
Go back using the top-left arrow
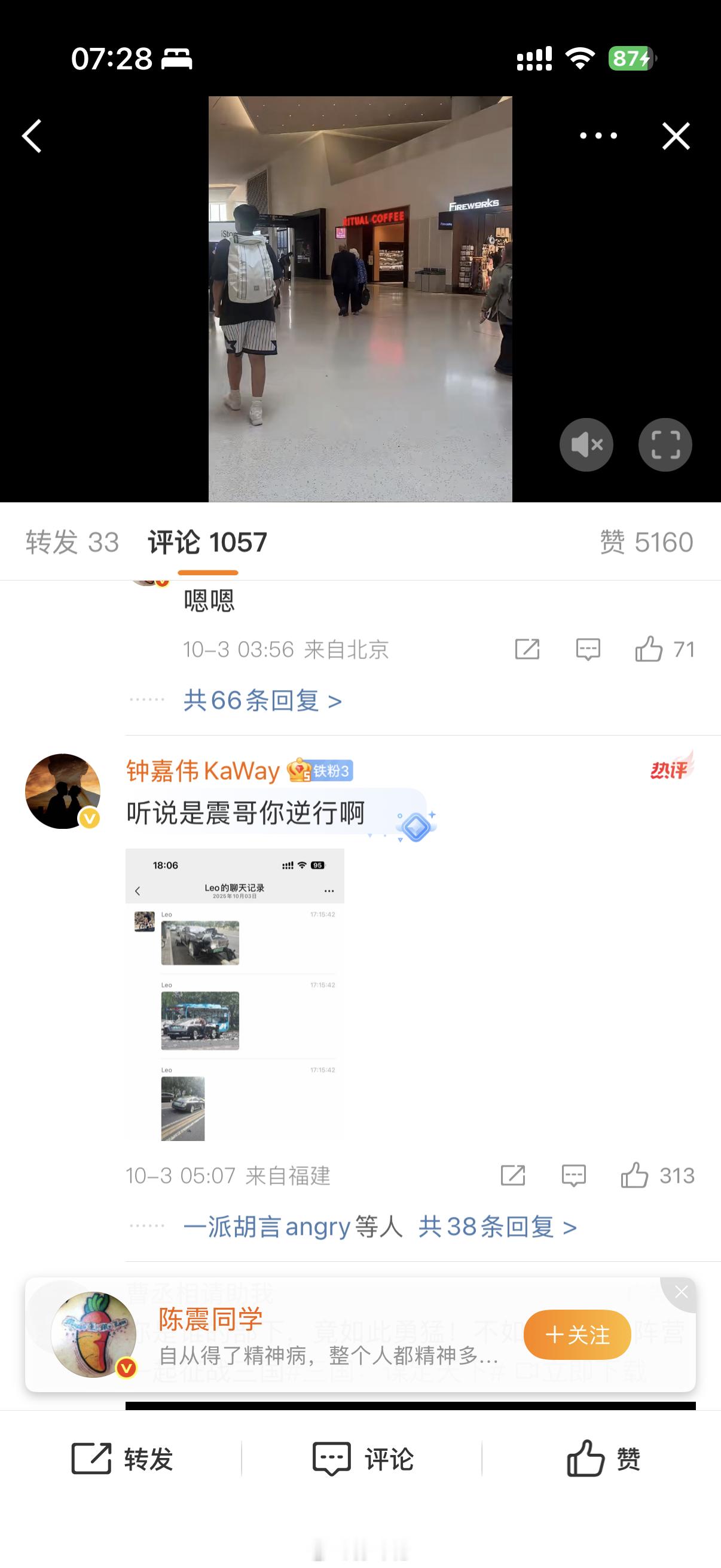[32, 136]
